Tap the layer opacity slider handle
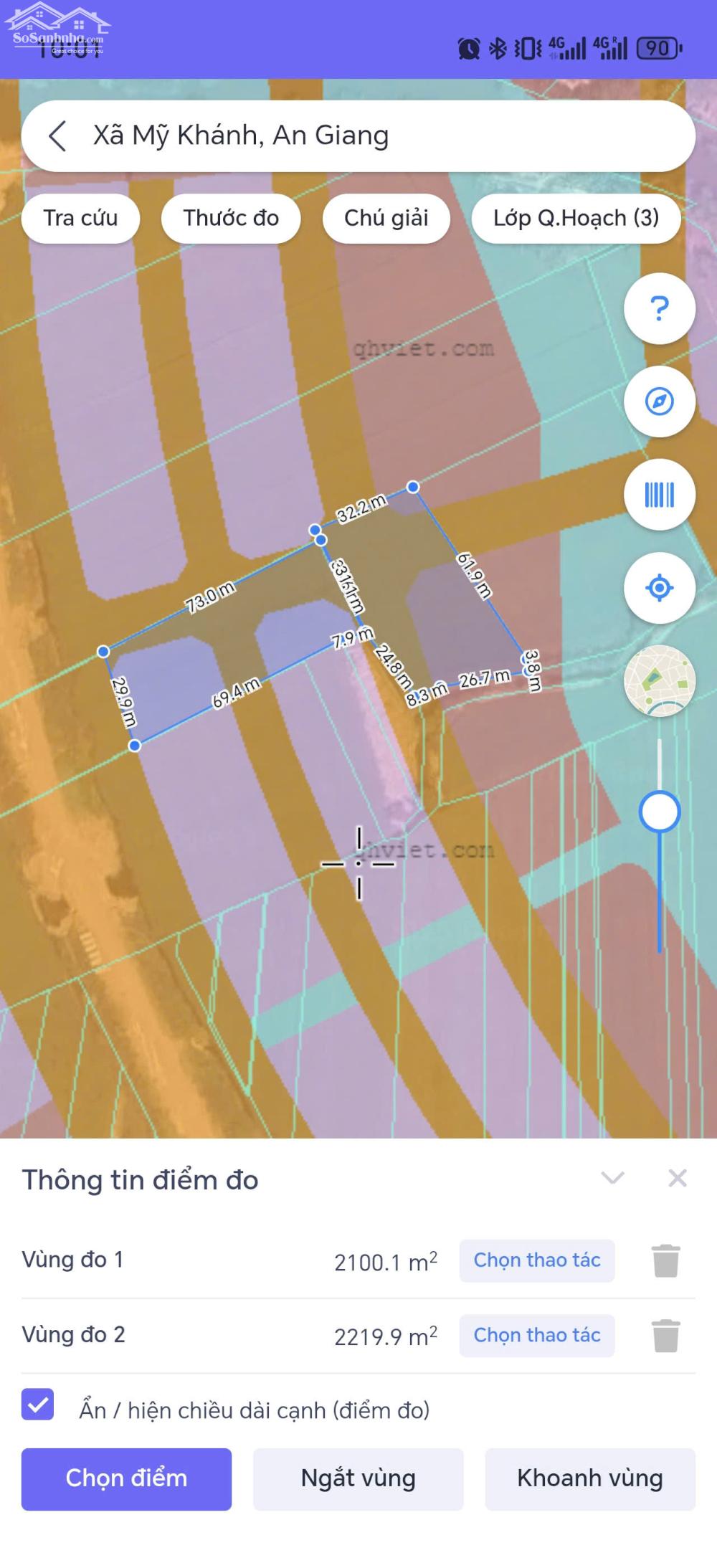The image size is (717, 1568). (x=659, y=812)
